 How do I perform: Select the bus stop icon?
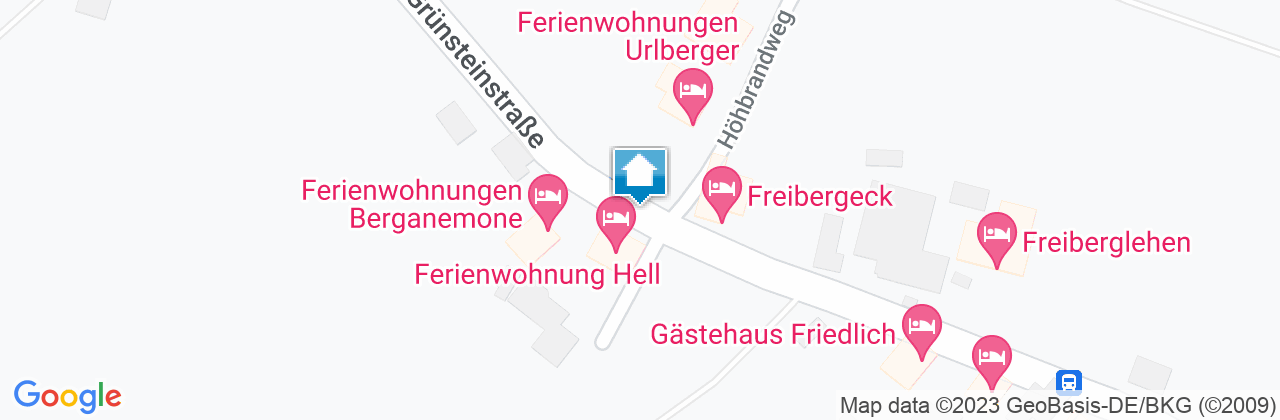click(1068, 381)
